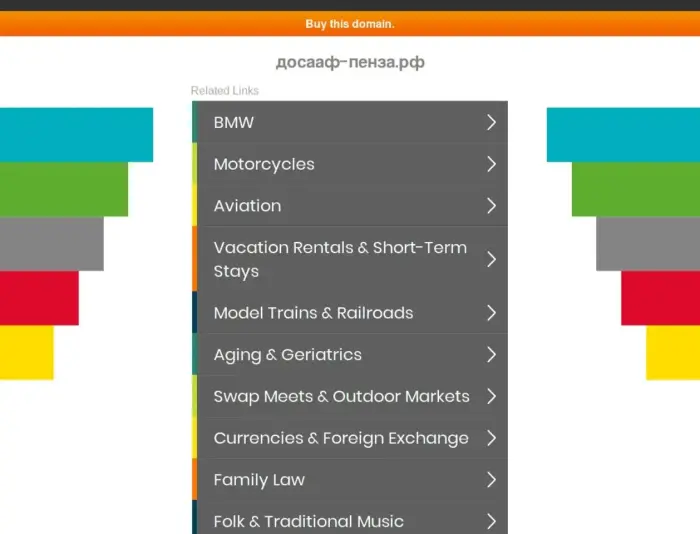Open Folk & Traditional Music
The width and height of the screenshot is (700, 534).
coord(349,521)
